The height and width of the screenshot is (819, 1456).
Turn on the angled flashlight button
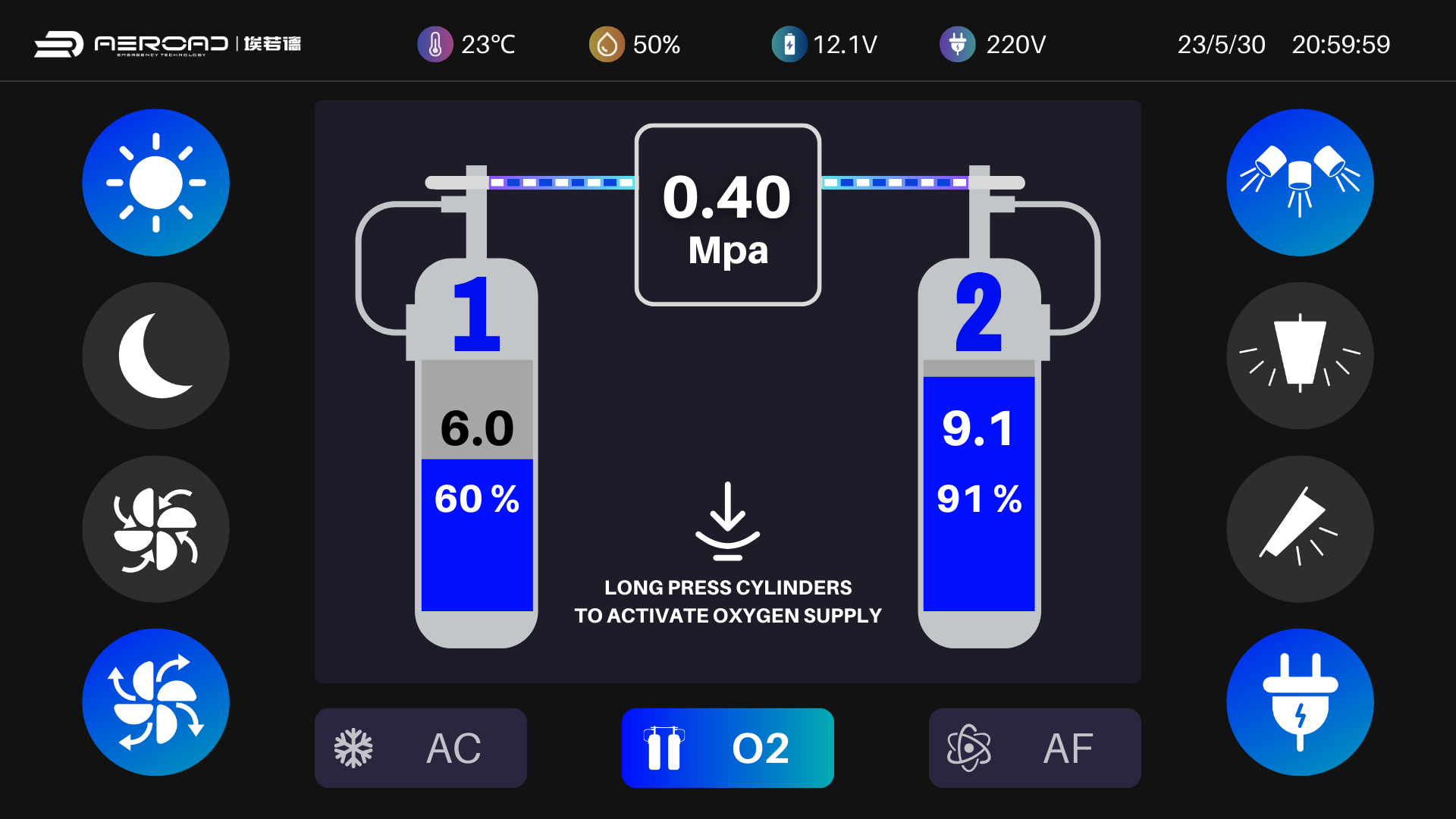[x=1300, y=529]
